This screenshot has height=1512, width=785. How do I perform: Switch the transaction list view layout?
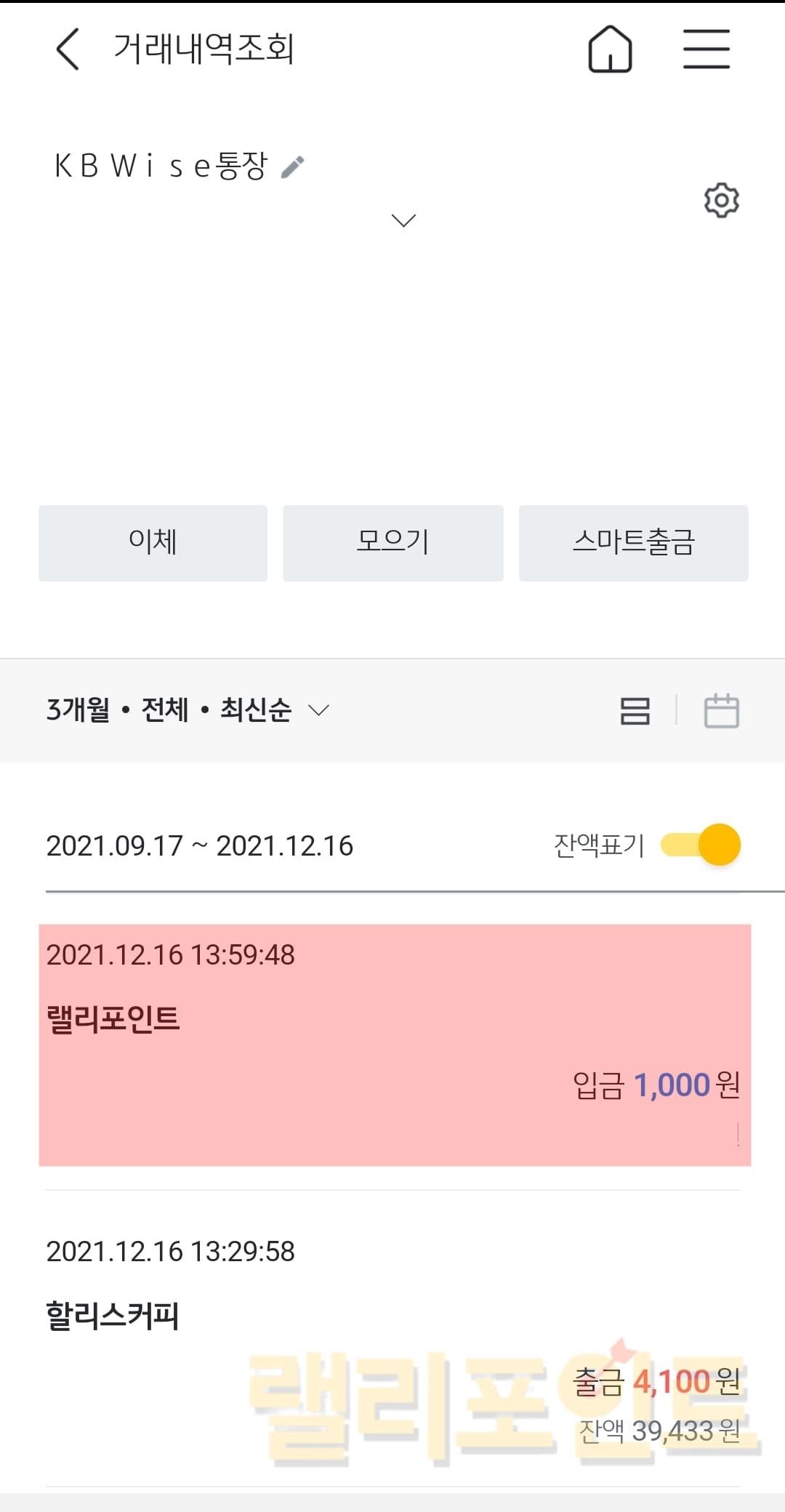point(635,710)
